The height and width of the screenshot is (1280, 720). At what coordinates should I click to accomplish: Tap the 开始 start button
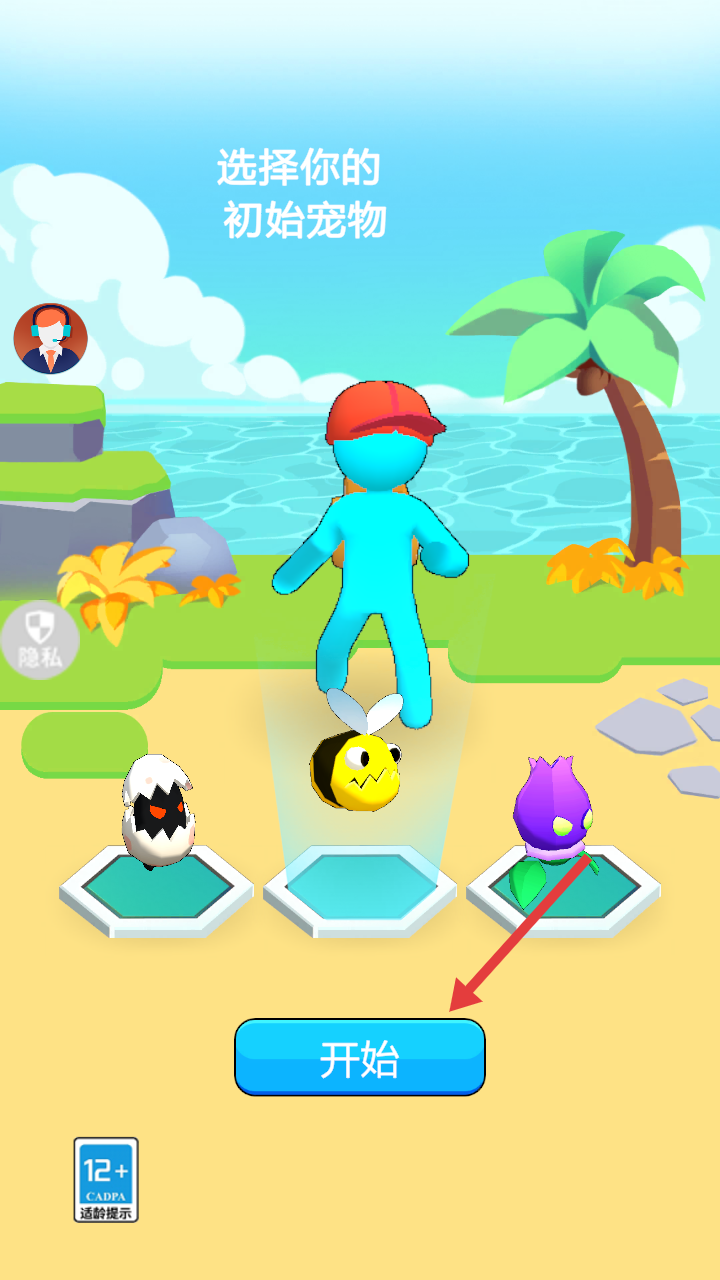[360, 1058]
